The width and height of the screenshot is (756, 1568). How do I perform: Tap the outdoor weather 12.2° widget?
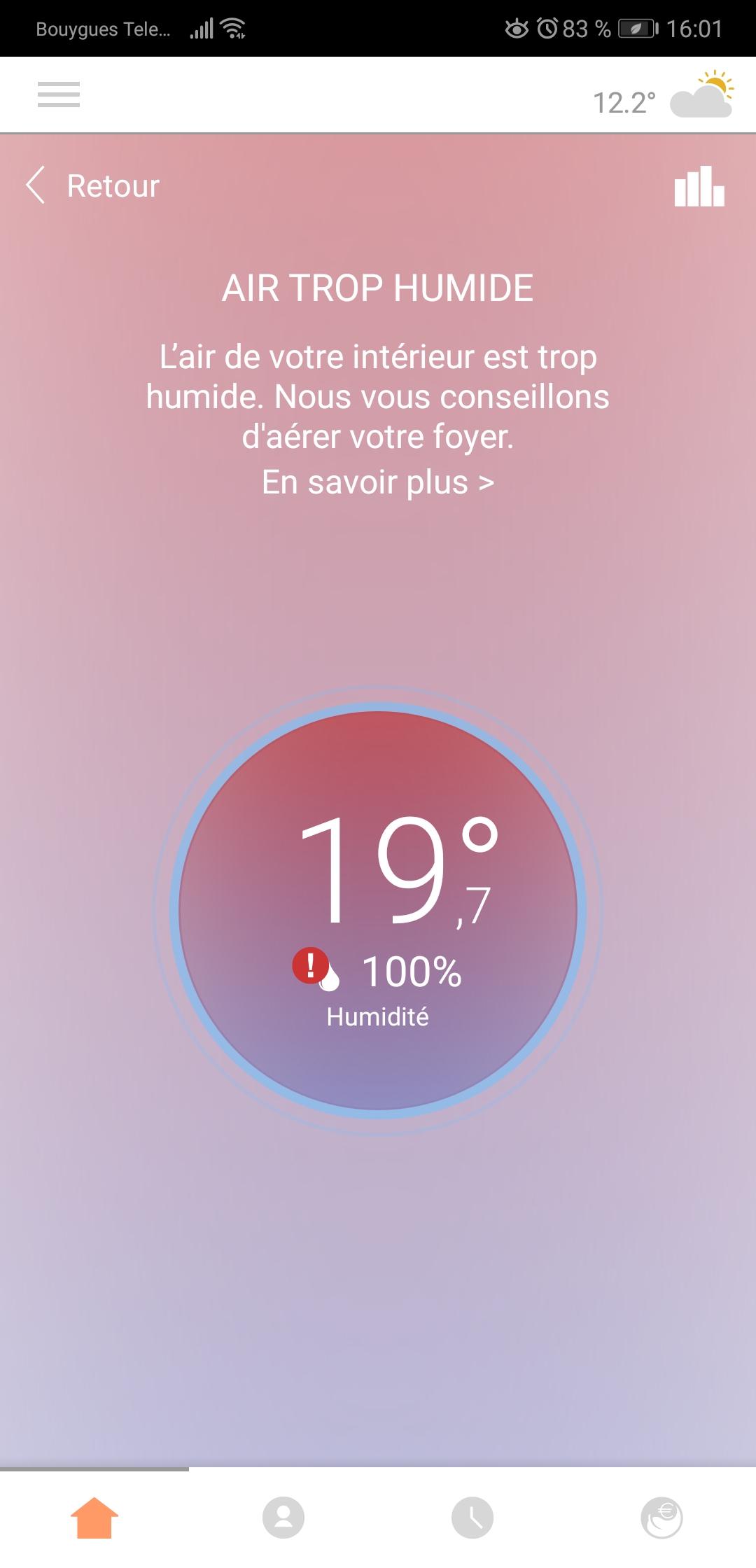click(x=661, y=98)
